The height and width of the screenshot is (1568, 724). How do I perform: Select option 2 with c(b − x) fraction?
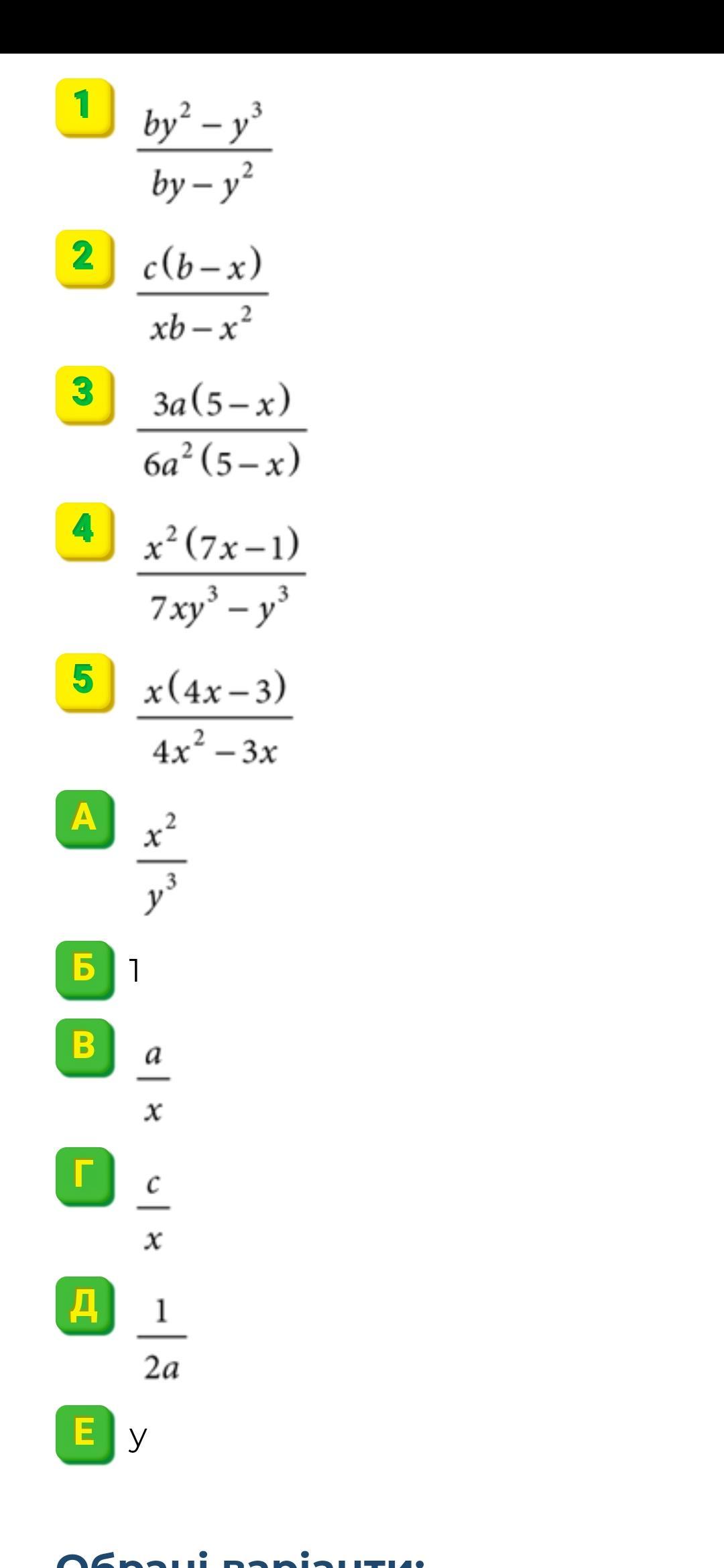pos(84,259)
